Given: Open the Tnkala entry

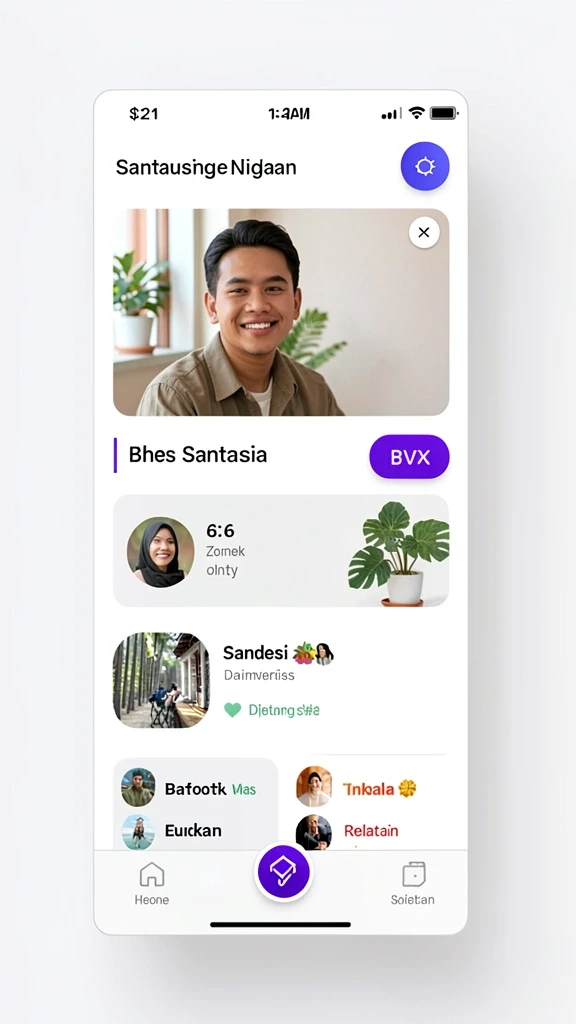Looking at the screenshot, I should click(366, 788).
